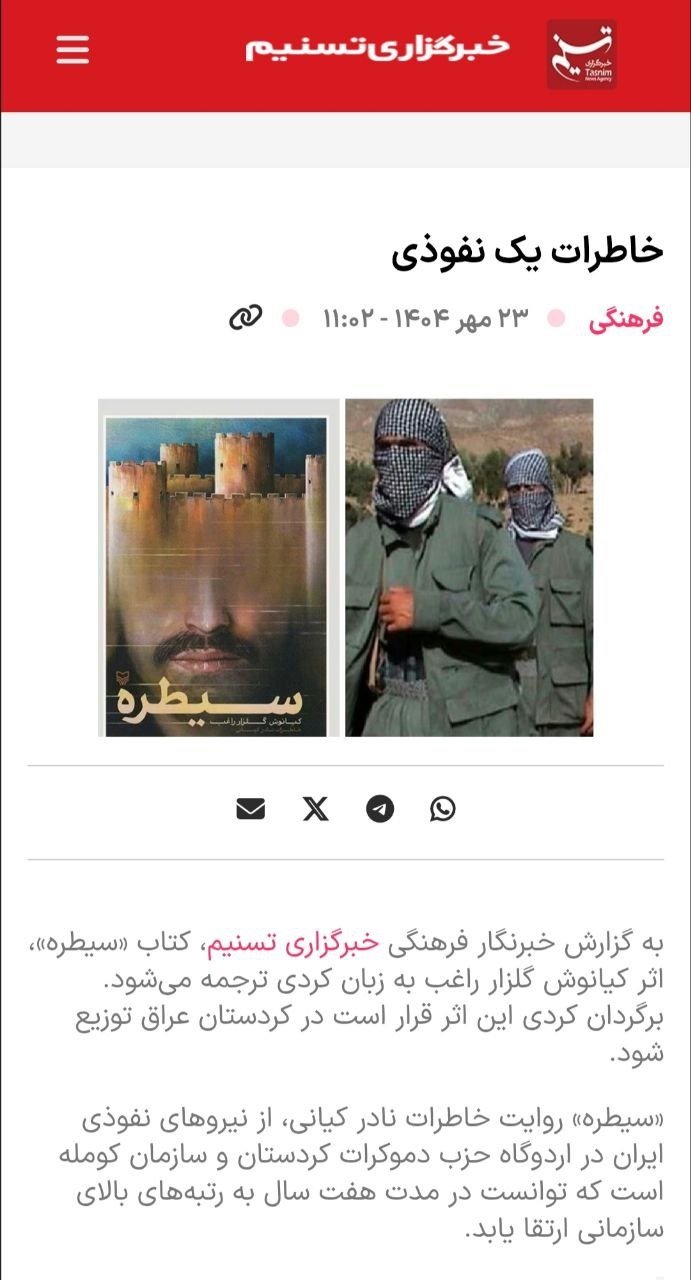Share article via email
Screen dimensions: 691x1280
tap(251, 809)
